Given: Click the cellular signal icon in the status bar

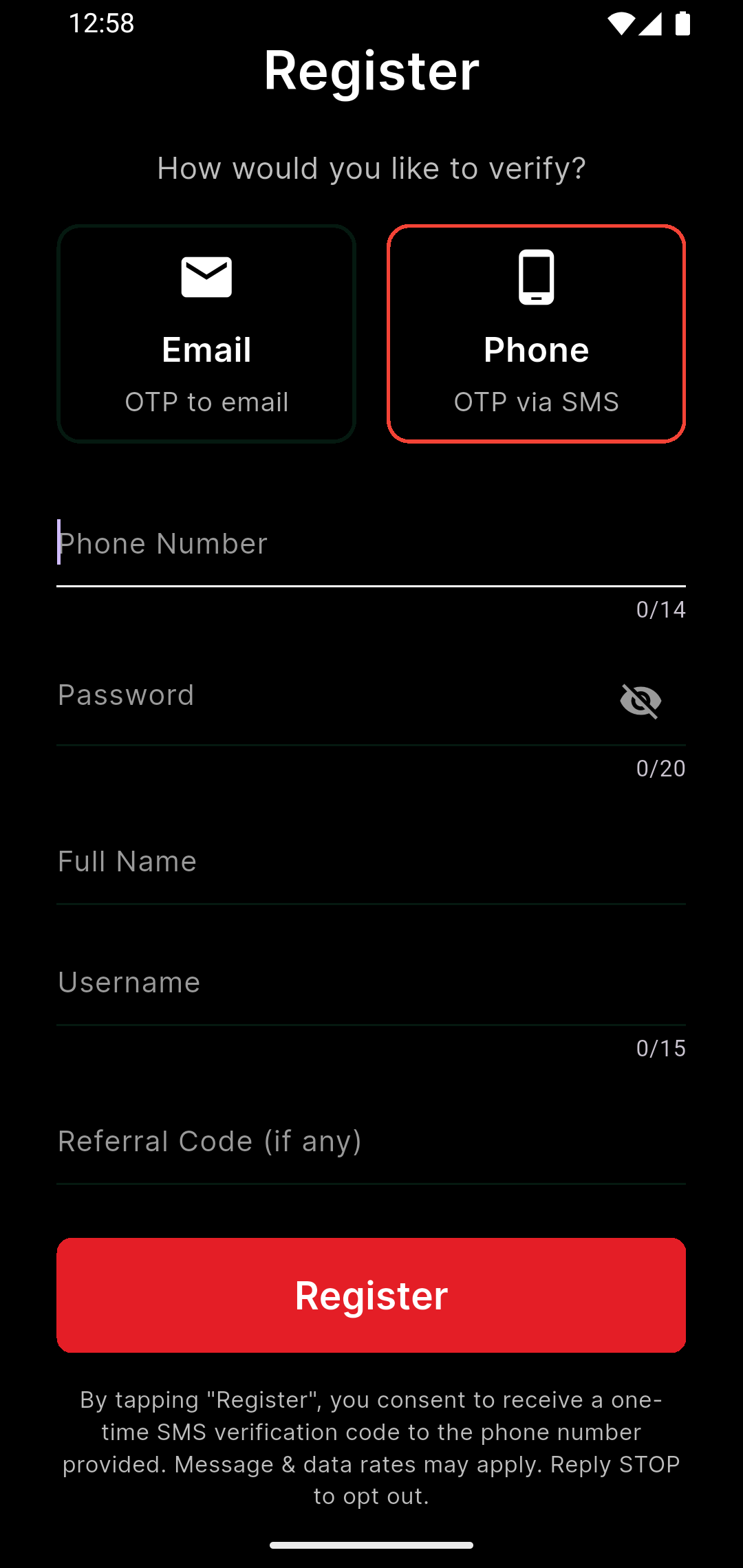Looking at the screenshot, I should tap(650, 23).
